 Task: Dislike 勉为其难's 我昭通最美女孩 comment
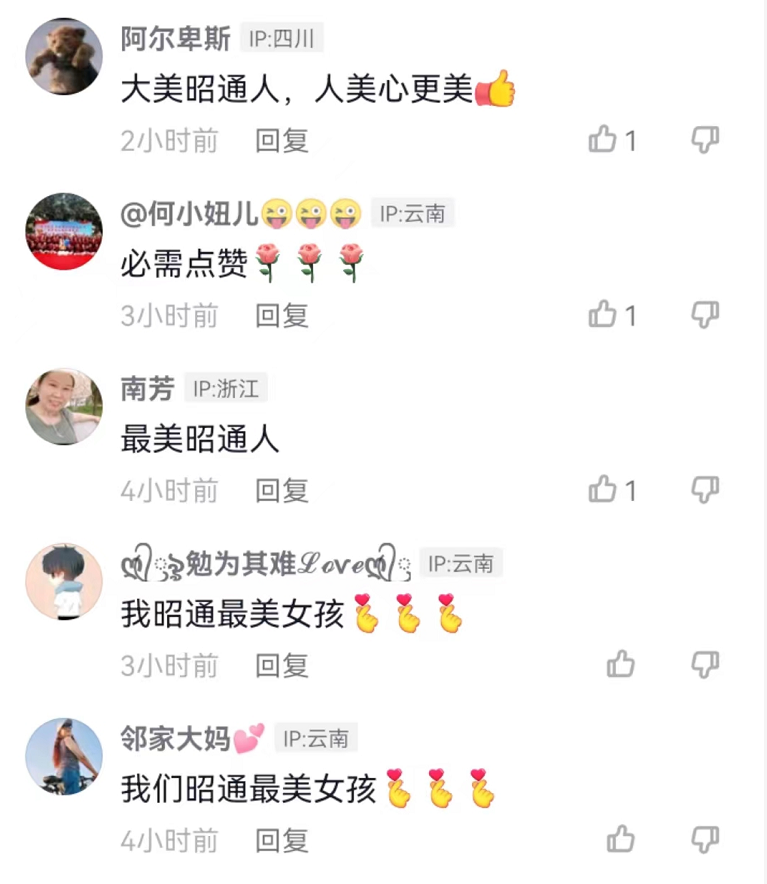click(x=706, y=664)
